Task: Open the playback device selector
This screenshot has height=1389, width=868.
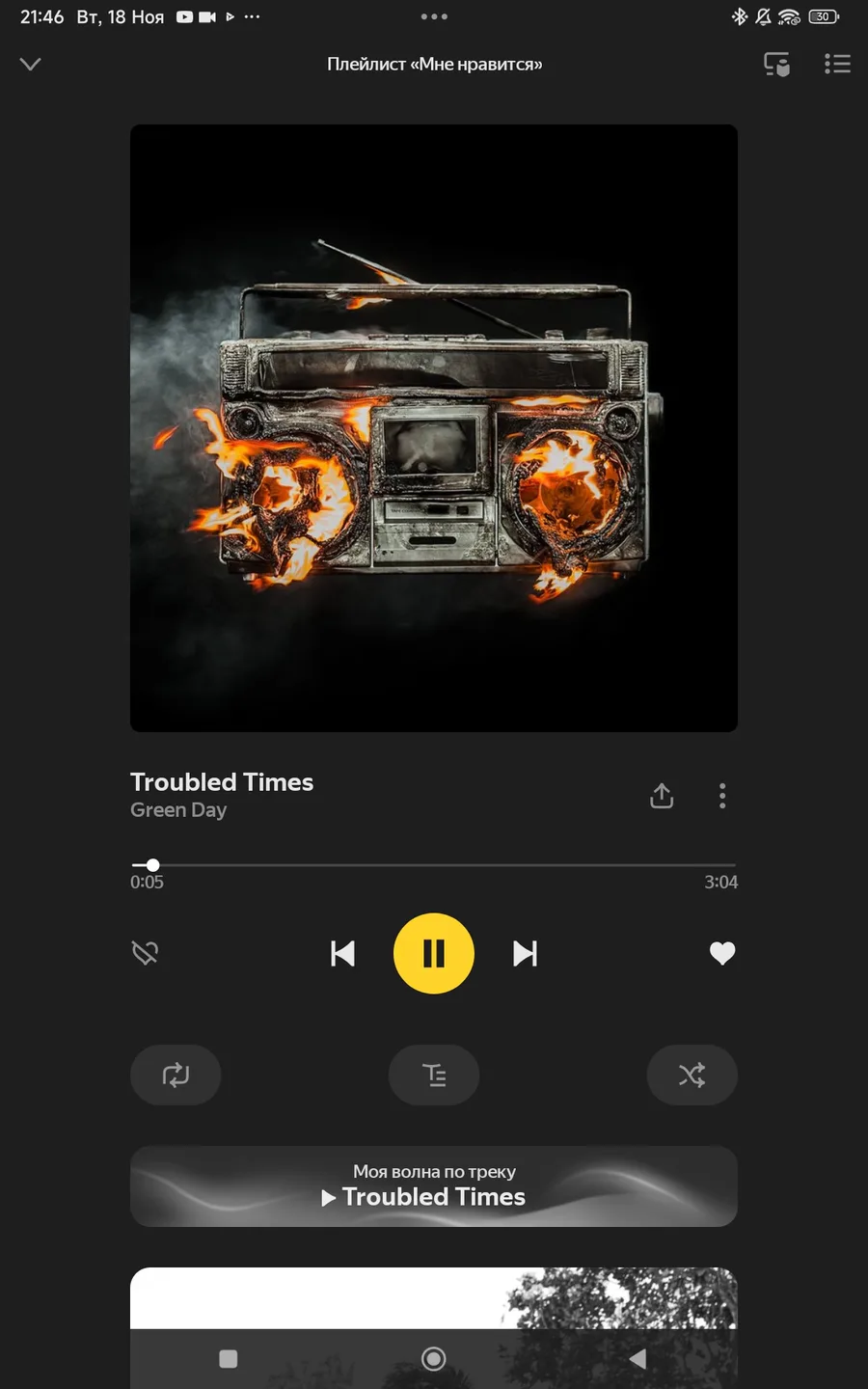Action: coord(776,65)
